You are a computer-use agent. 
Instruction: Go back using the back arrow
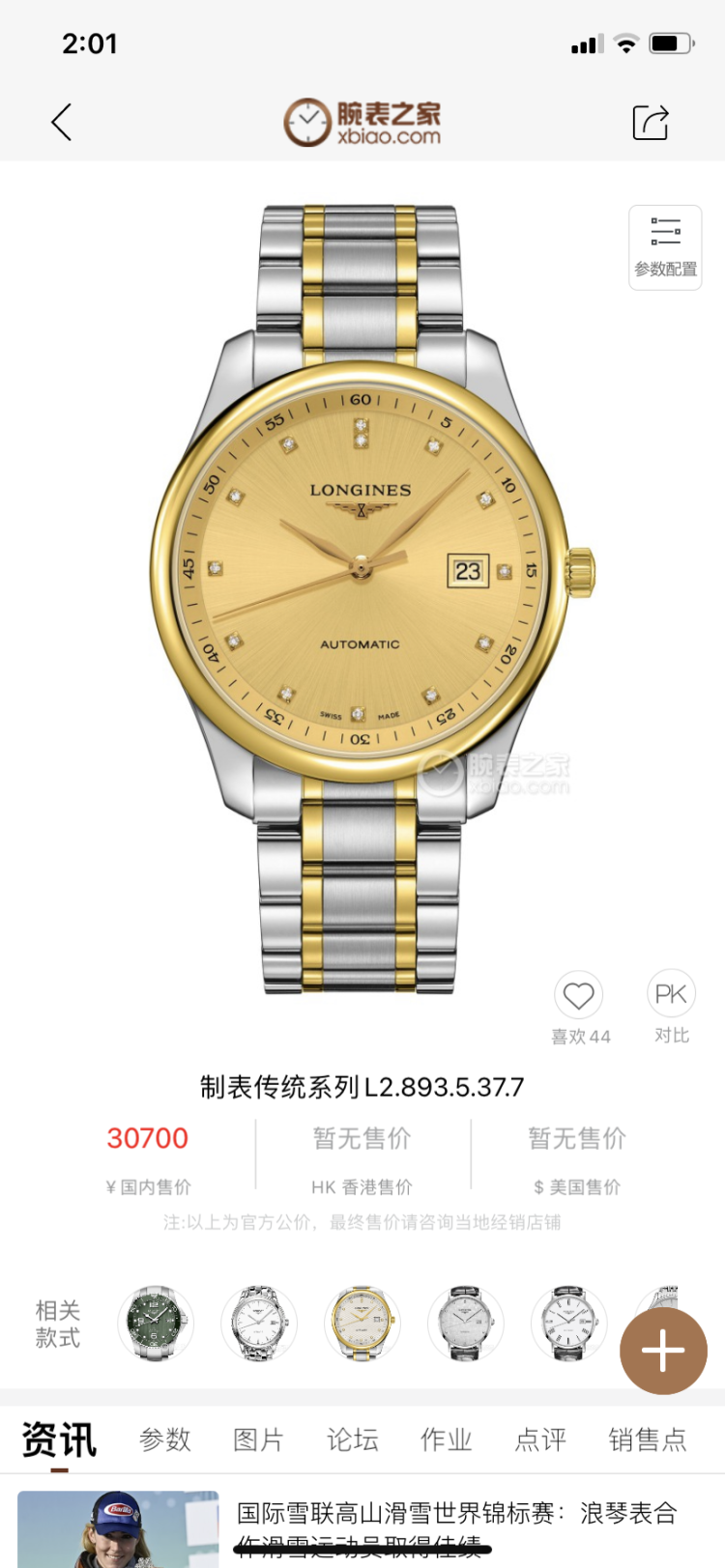pyautogui.click(x=62, y=123)
